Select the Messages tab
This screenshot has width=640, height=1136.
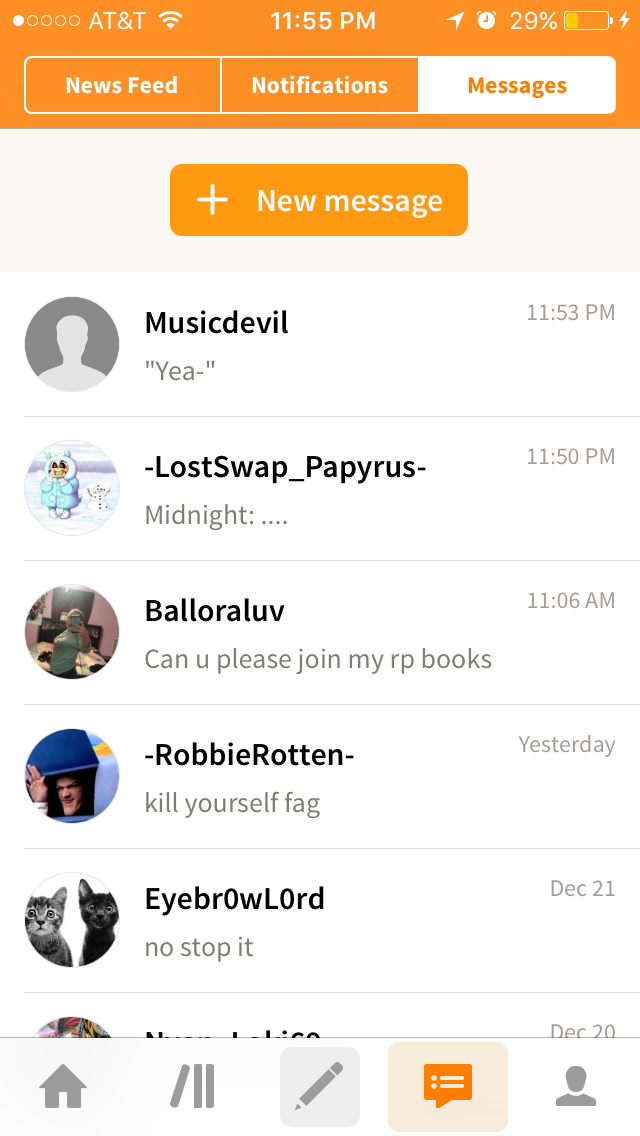pos(517,85)
